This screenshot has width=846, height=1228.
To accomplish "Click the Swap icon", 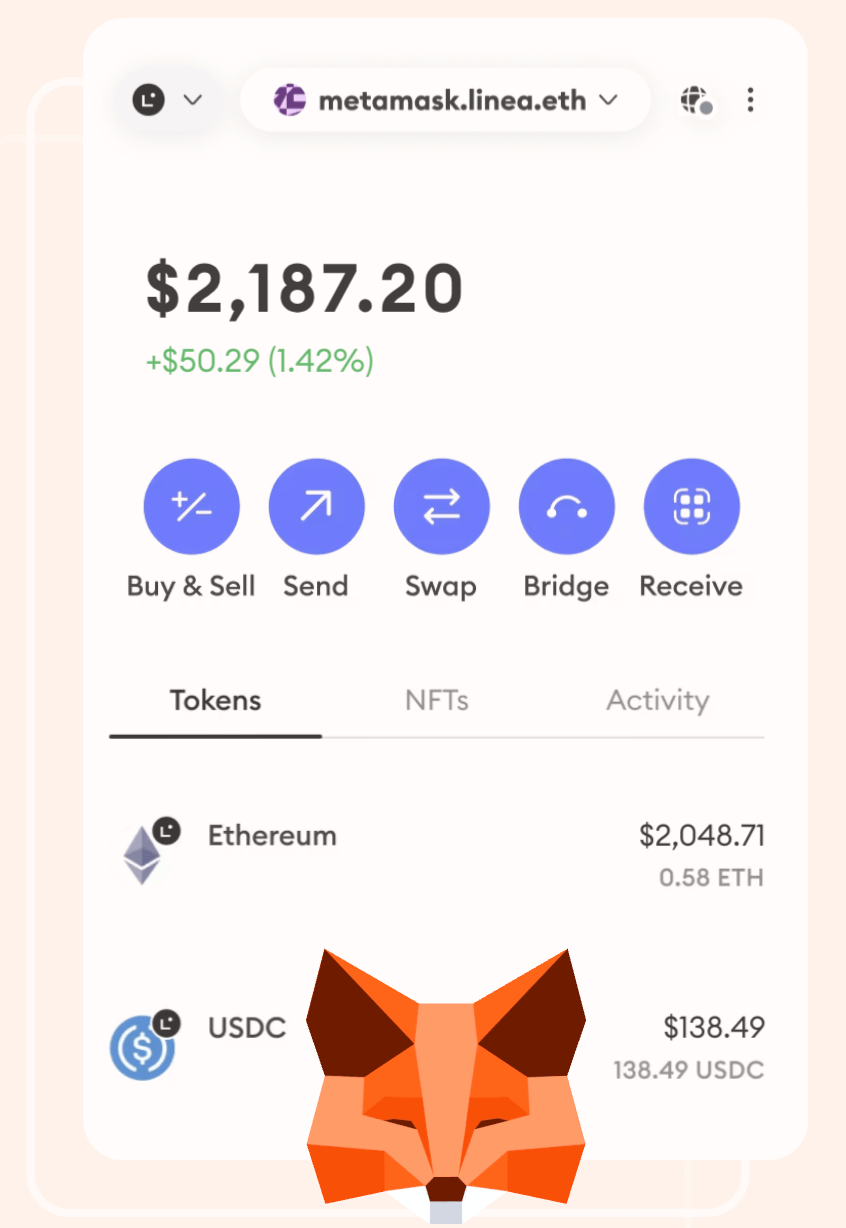I will point(441,506).
